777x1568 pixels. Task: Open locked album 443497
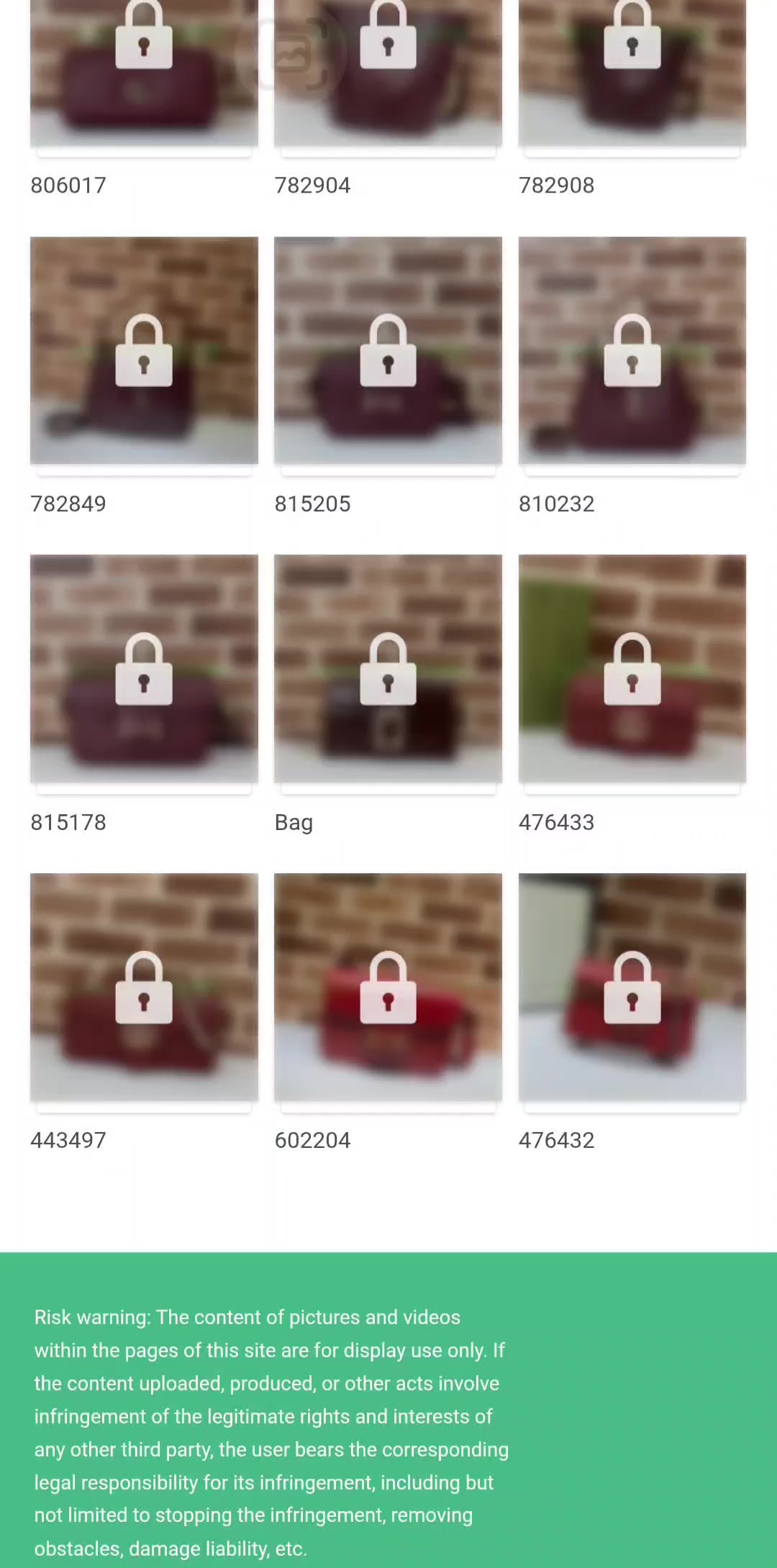tap(144, 987)
